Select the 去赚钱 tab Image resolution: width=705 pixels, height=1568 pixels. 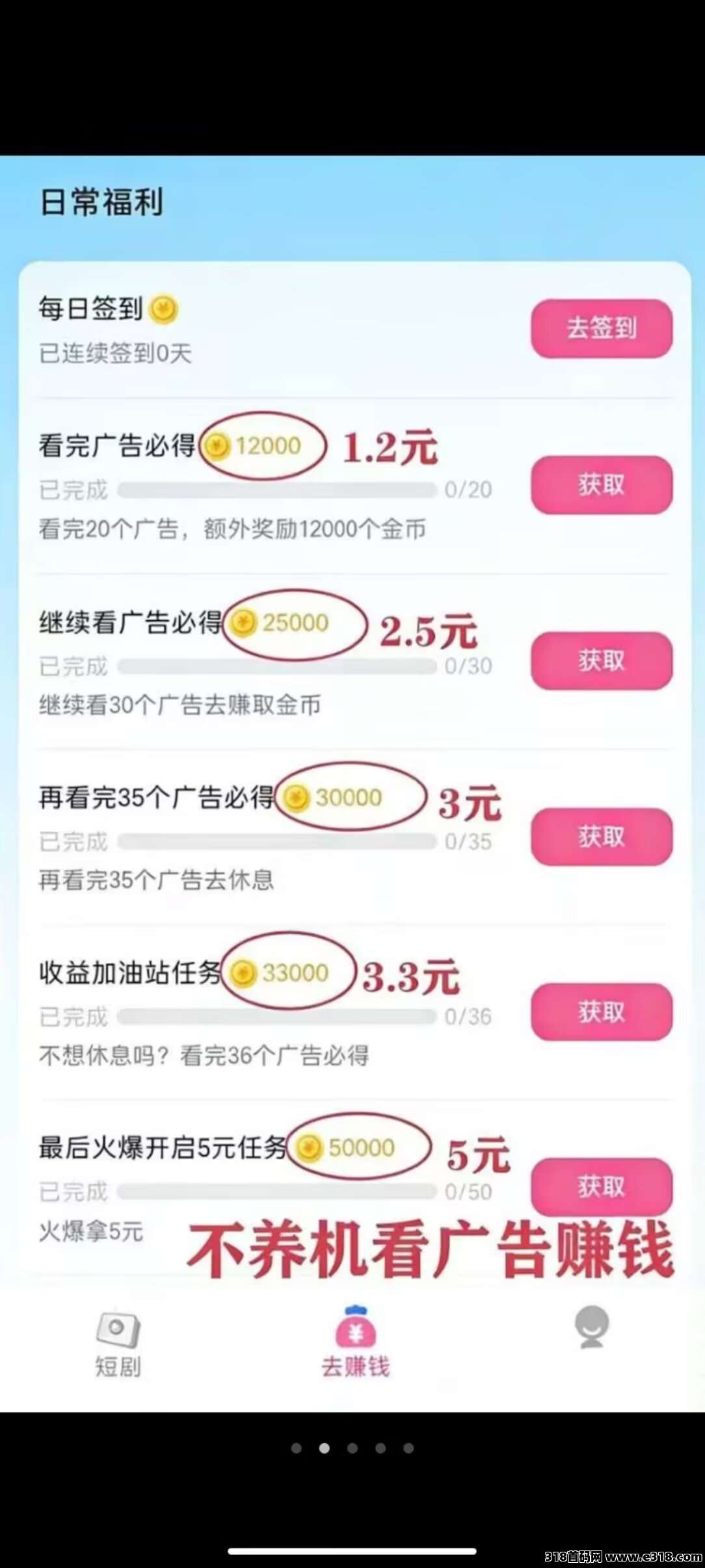(x=354, y=1346)
